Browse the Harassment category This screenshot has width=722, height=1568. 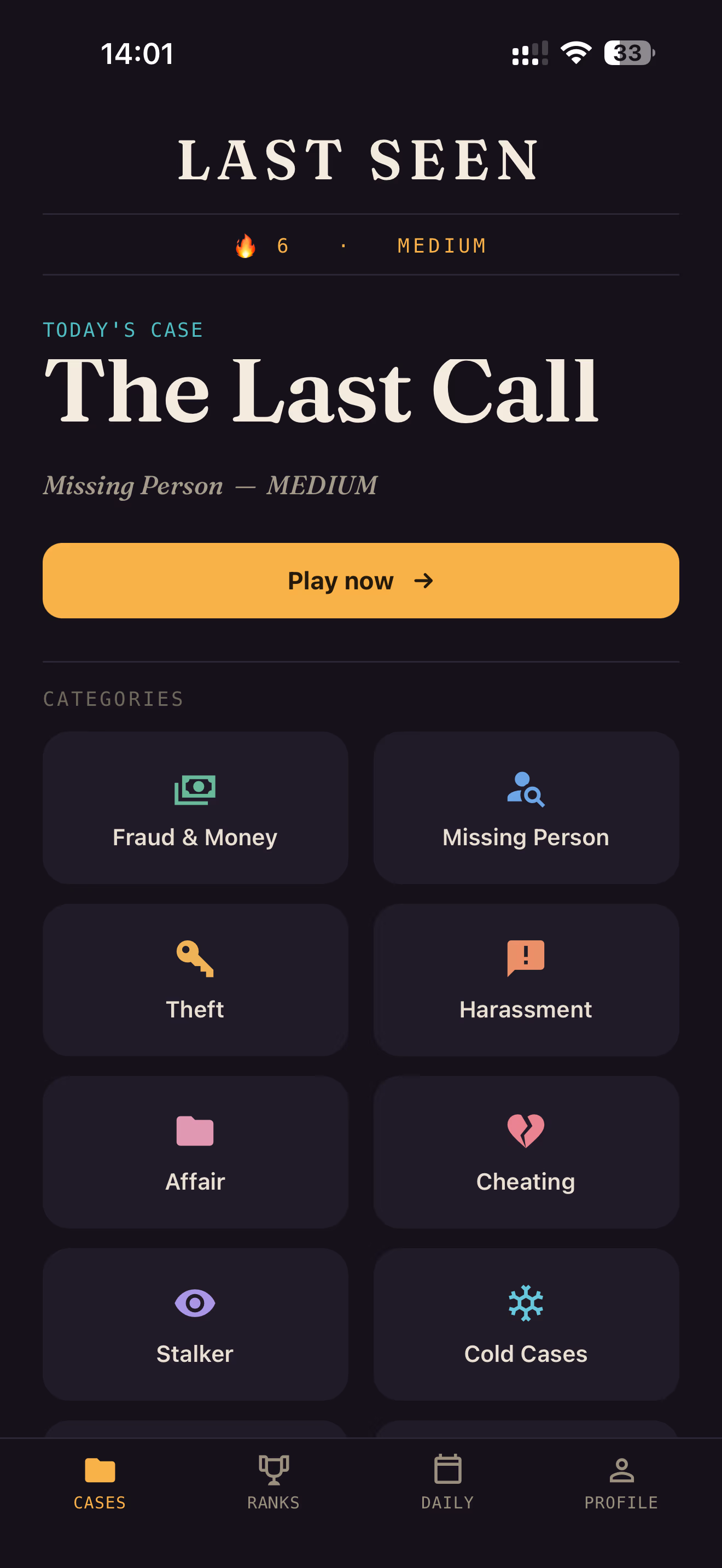(x=526, y=979)
